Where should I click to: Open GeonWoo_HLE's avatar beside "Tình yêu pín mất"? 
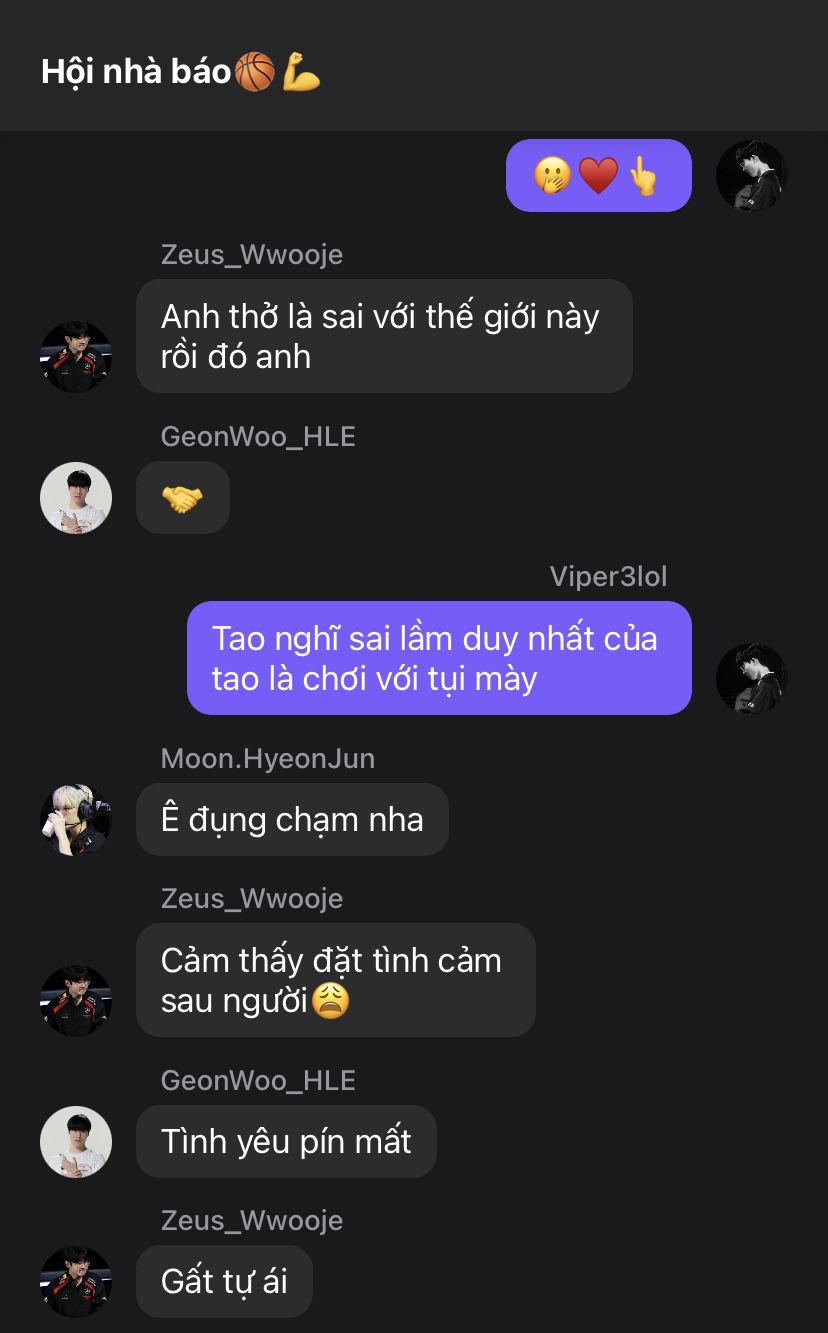click(76, 1142)
